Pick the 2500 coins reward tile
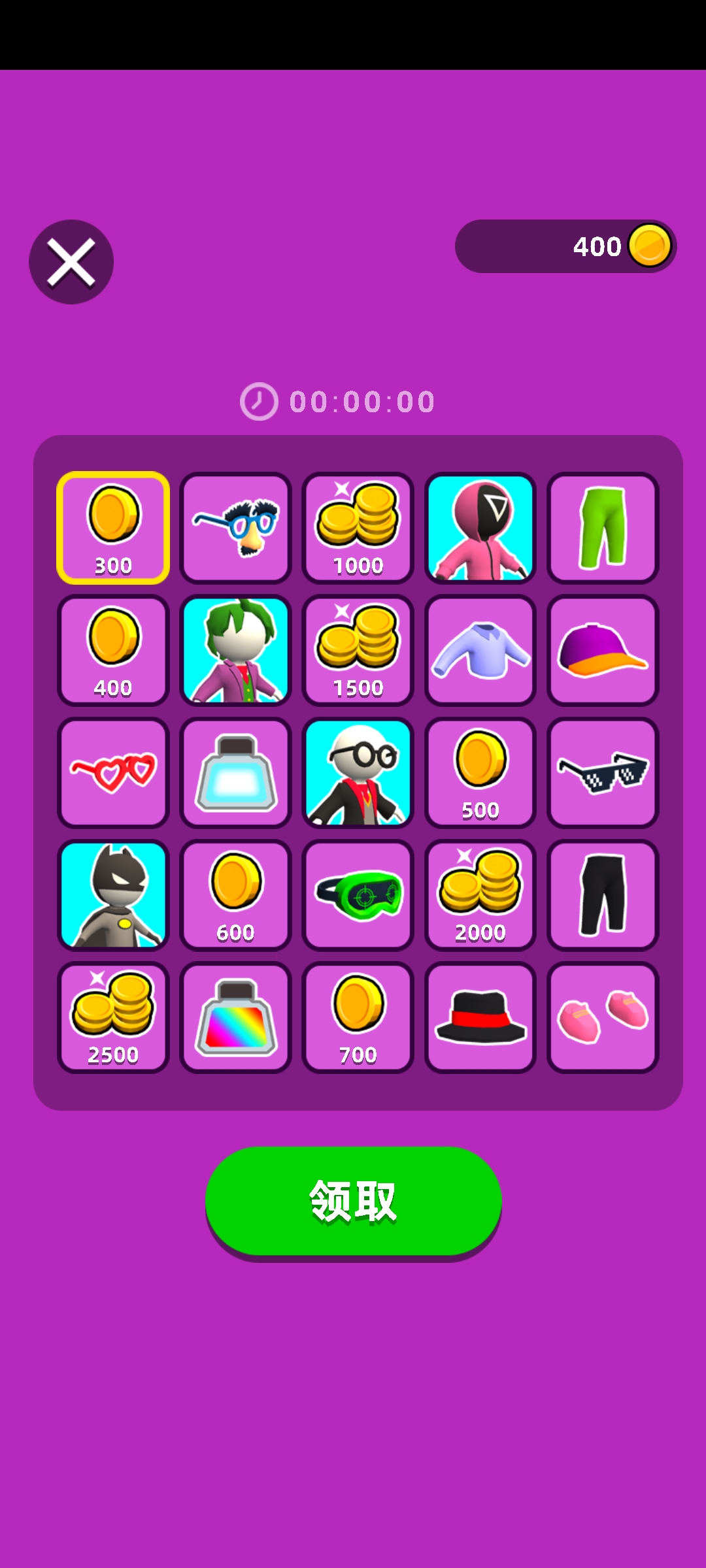The width and height of the screenshot is (706, 1568). pyautogui.click(x=113, y=1017)
